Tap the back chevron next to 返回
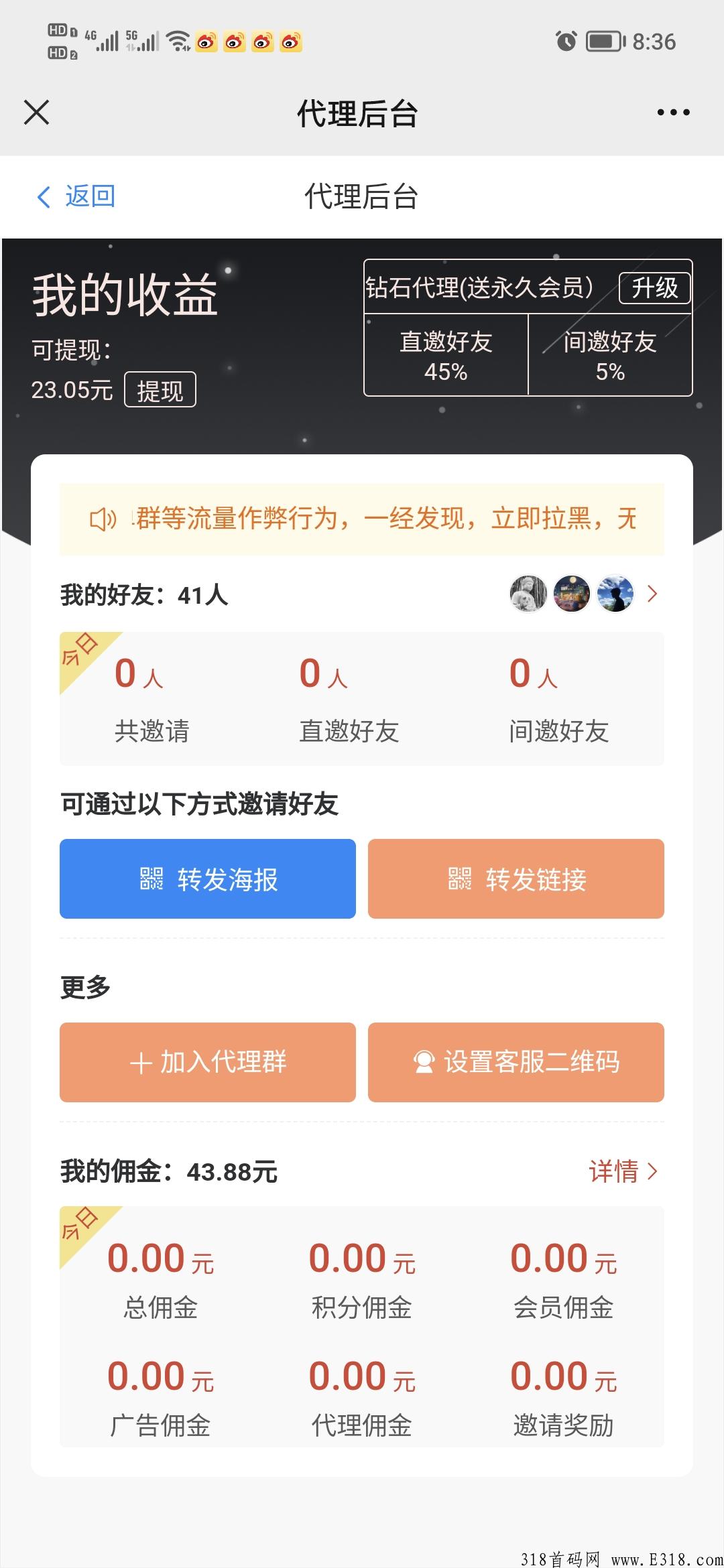The width and height of the screenshot is (724, 1568). coord(43,196)
